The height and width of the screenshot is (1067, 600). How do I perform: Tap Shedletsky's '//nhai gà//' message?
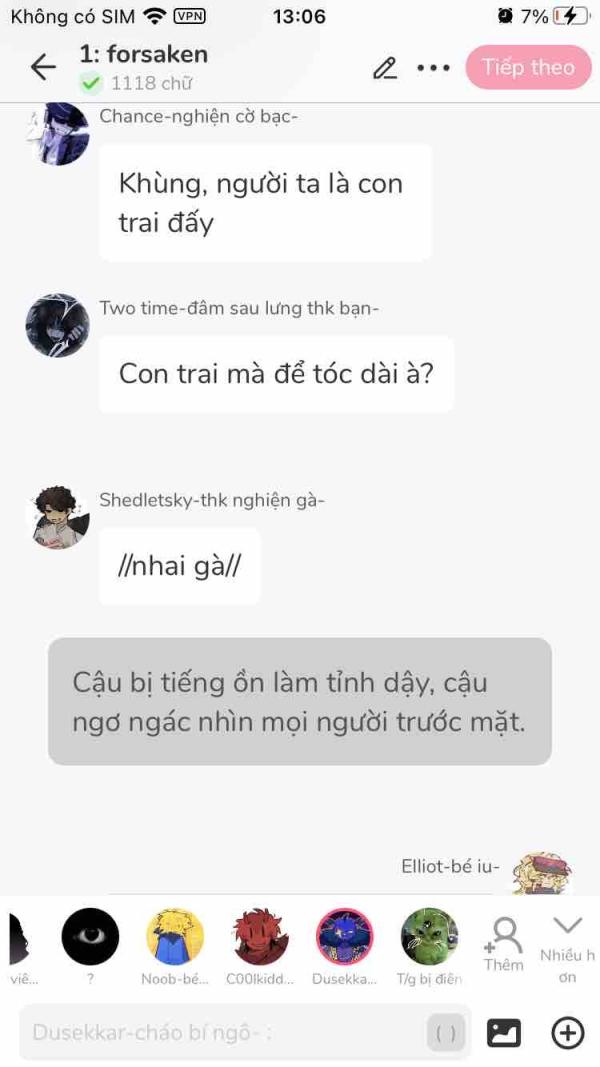click(179, 566)
